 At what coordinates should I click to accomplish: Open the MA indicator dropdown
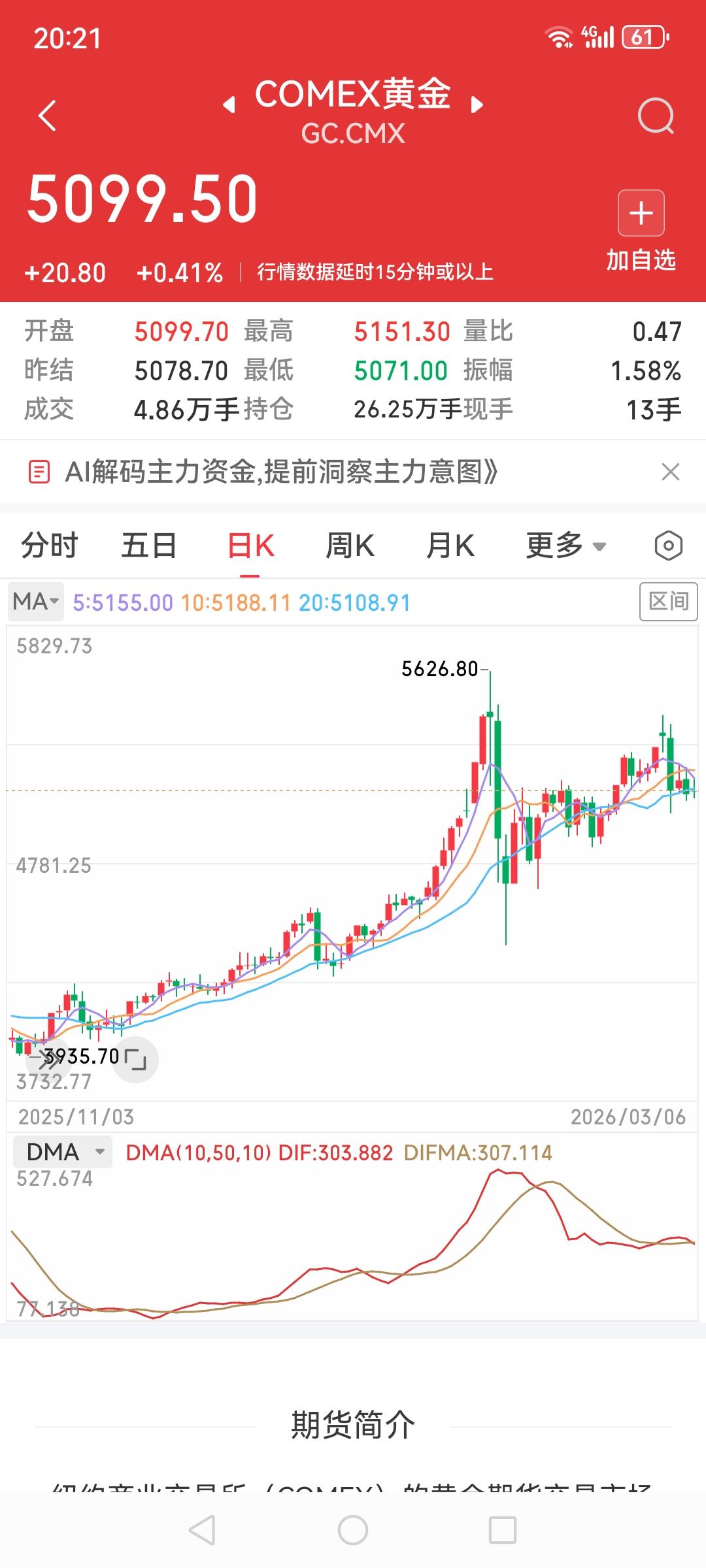(x=35, y=601)
